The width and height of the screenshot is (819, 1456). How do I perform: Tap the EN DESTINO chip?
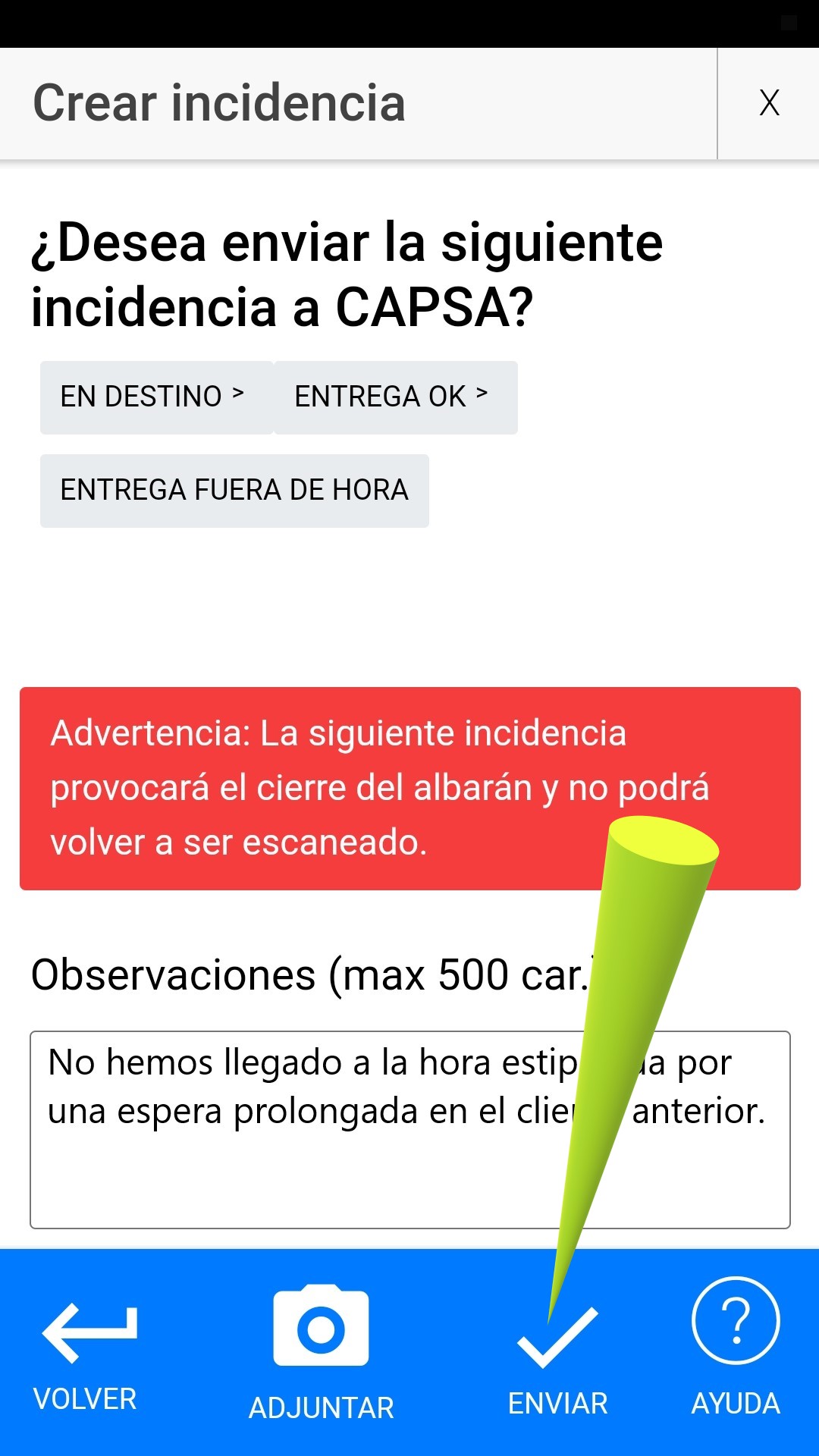pyautogui.click(x=155, y=397)
